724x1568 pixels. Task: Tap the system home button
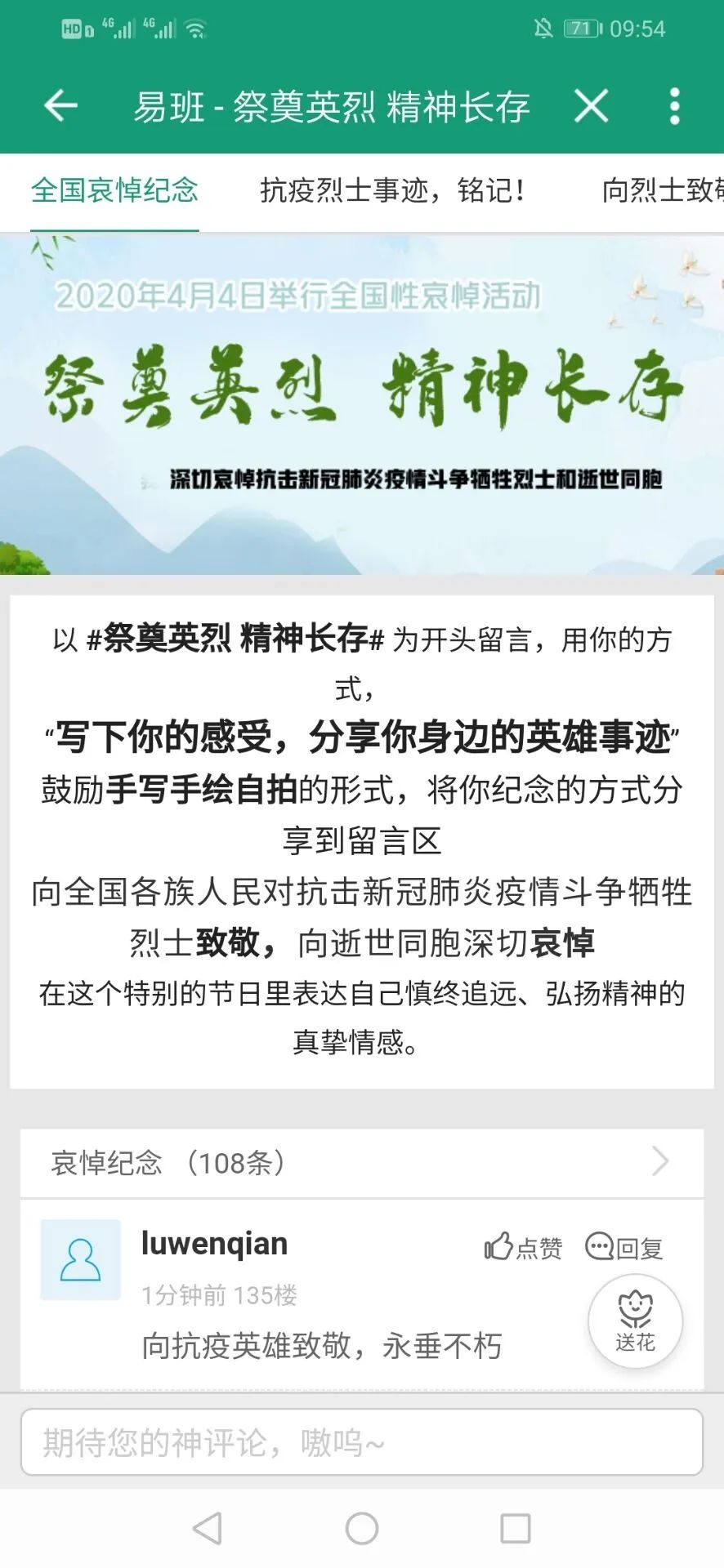pos(362,1528)
